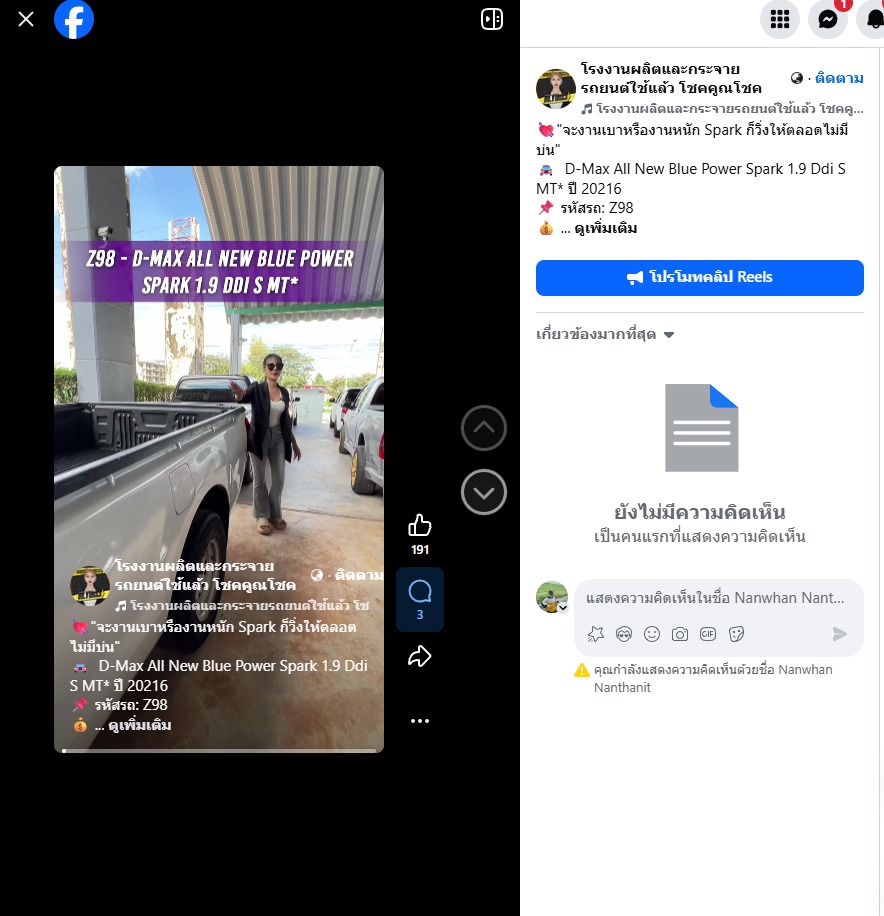Open the เกี่ยวข้องมากที่สุด comment sort dropdown
884x916 pixels.
[x=606, y=334]
